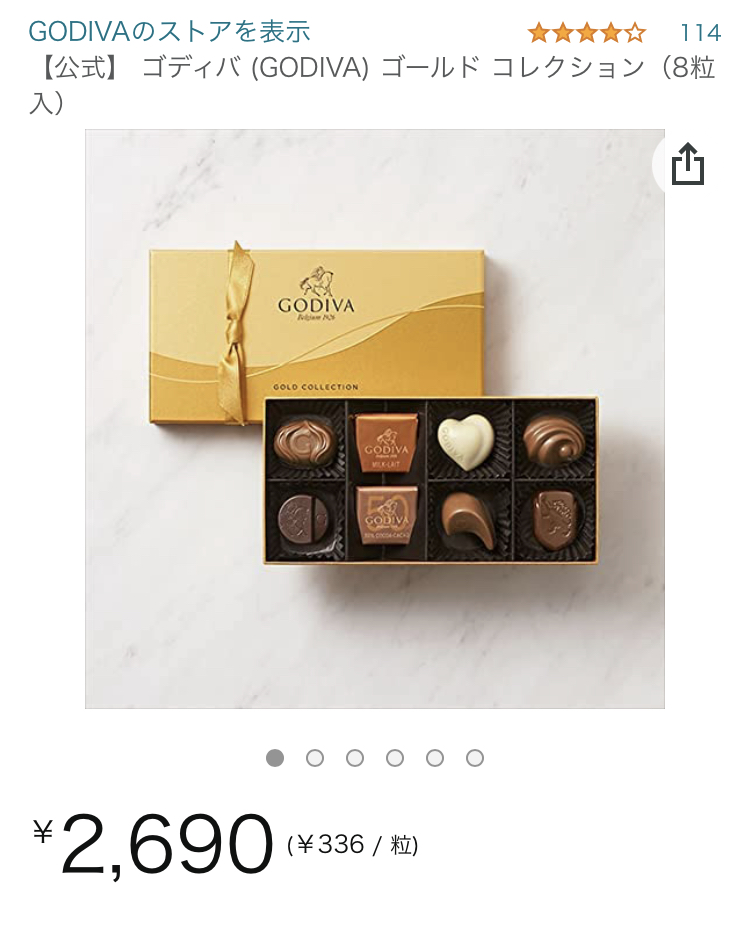Share this product

(x=688, y=165)
